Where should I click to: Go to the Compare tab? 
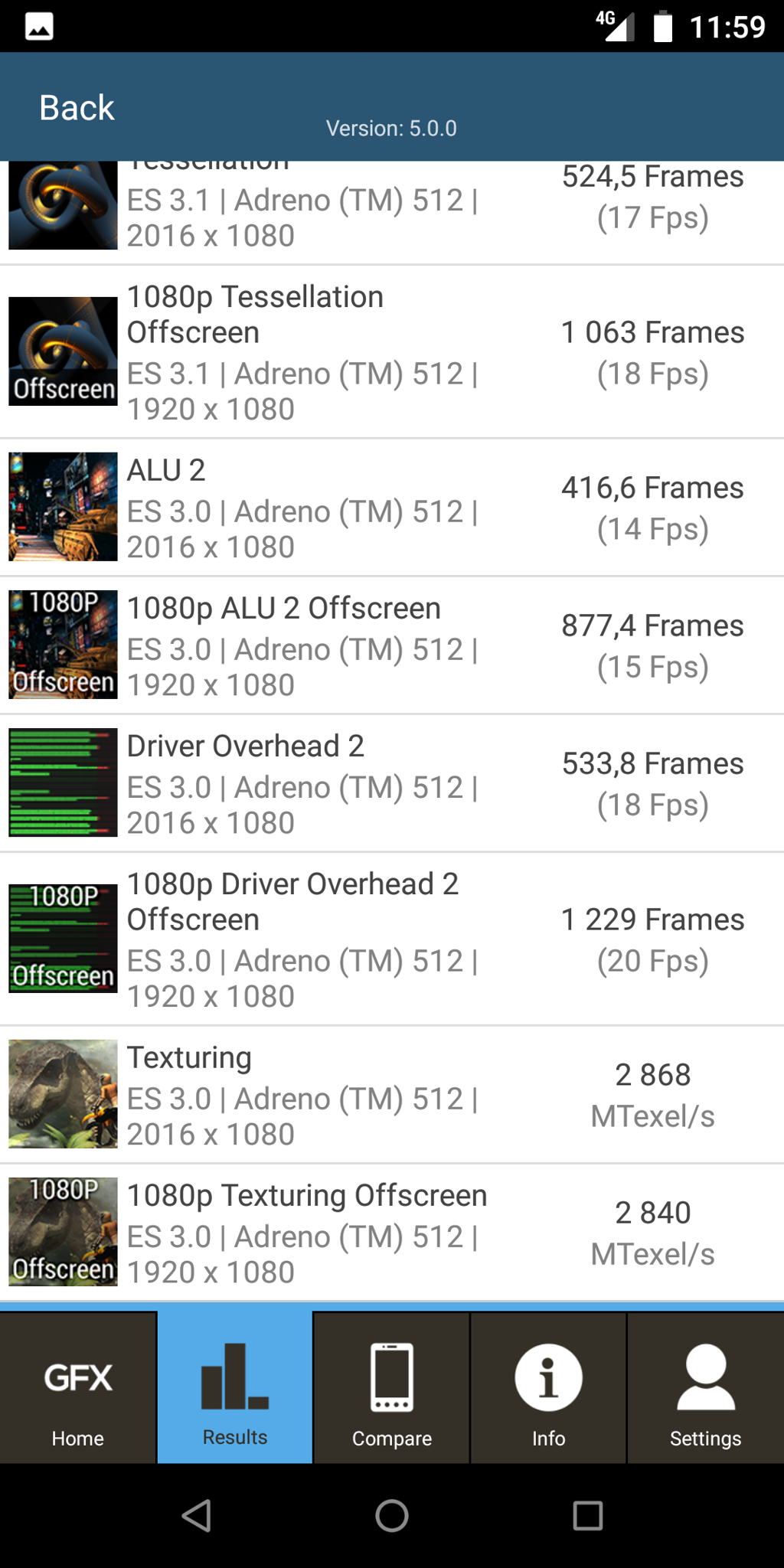[x=392, y=1388]
